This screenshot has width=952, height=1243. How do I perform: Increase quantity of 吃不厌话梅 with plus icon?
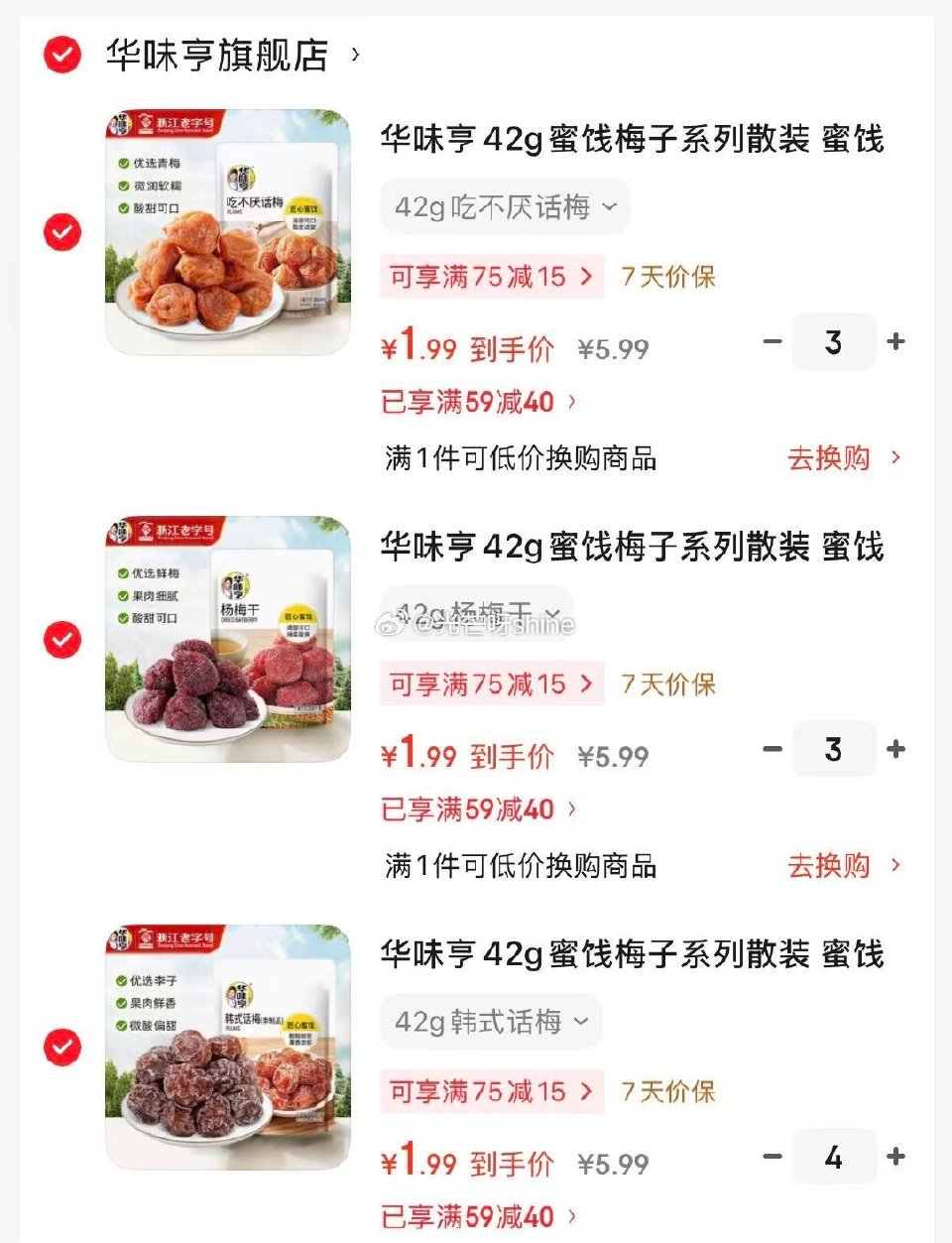894,341
